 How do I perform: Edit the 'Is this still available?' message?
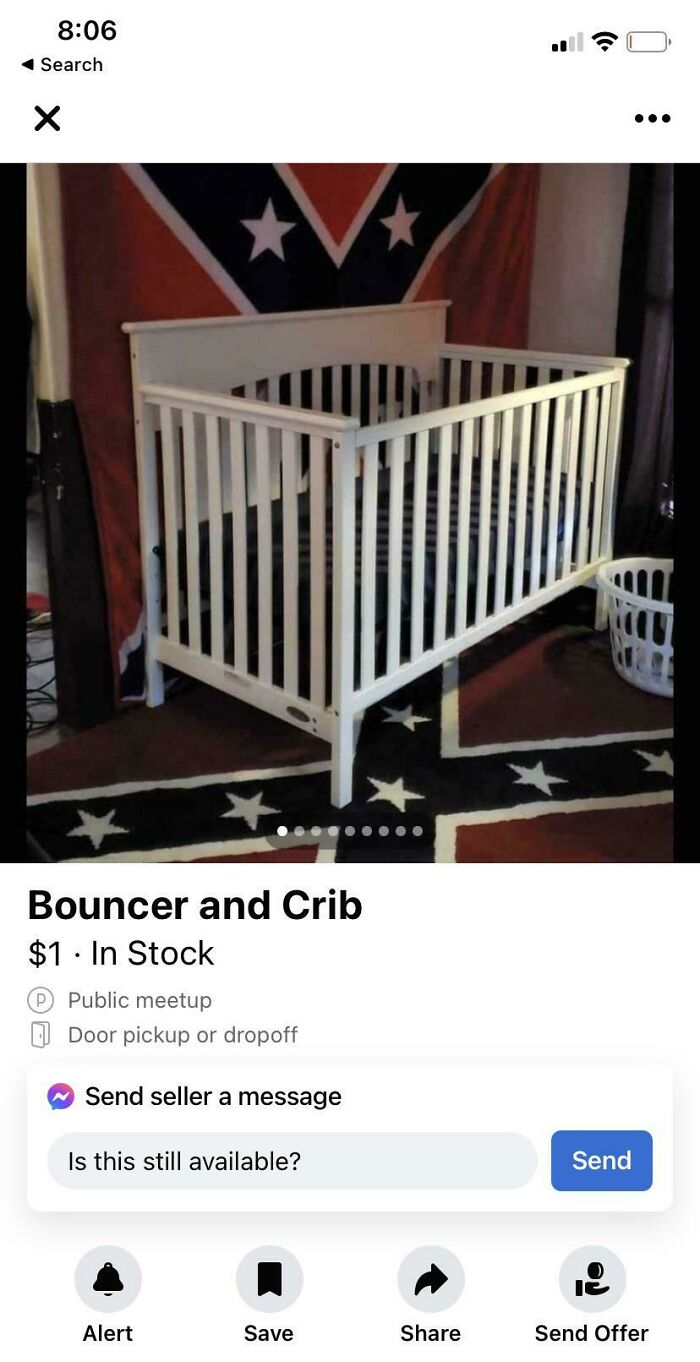click(x=292, y=1161)
